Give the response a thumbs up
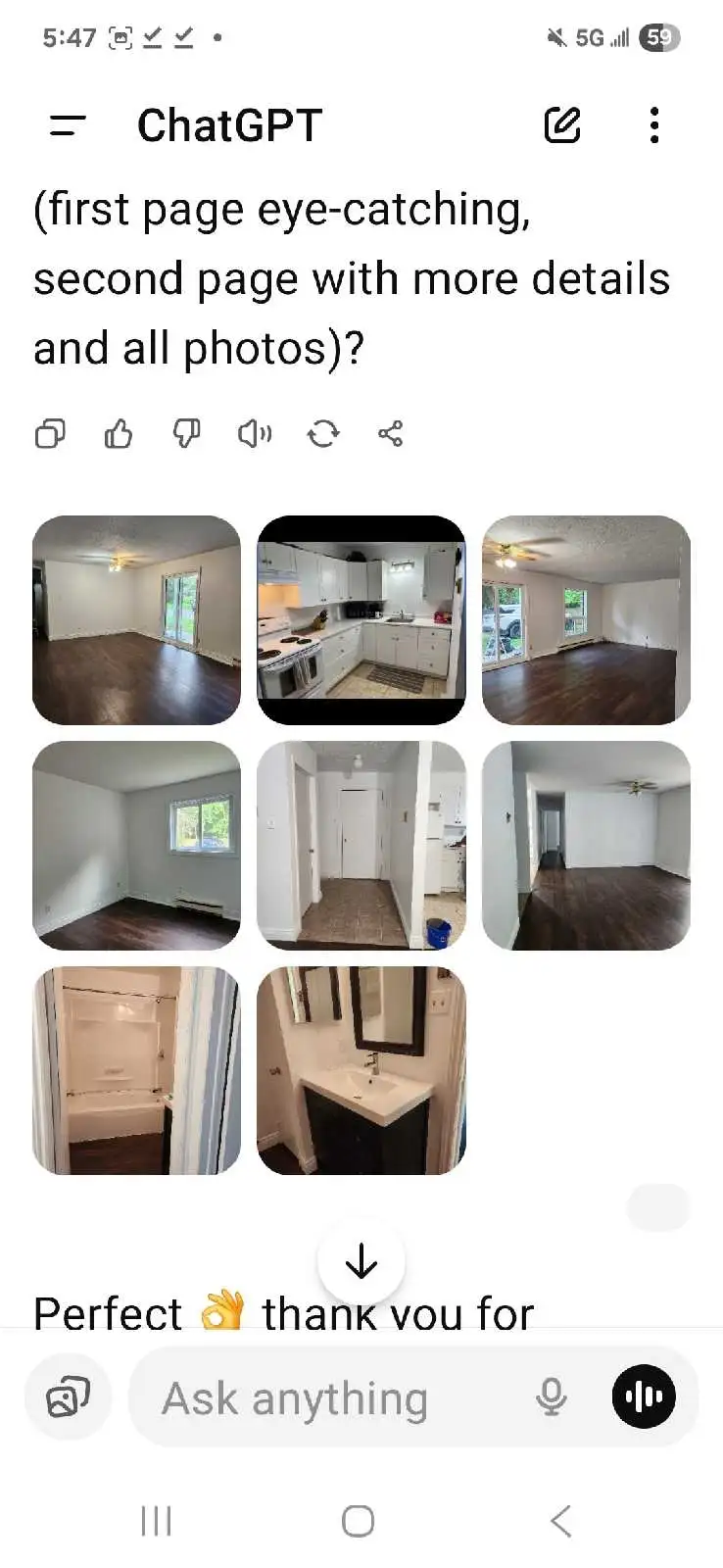 (x=119, y=433)
